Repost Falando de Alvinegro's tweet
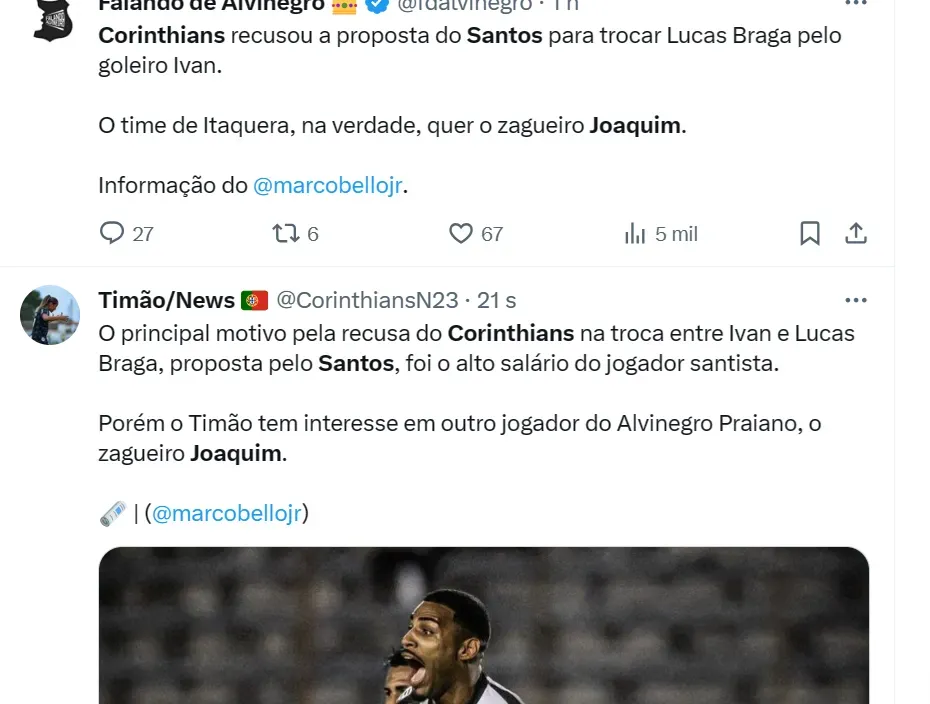 click(x=286, y=234)
